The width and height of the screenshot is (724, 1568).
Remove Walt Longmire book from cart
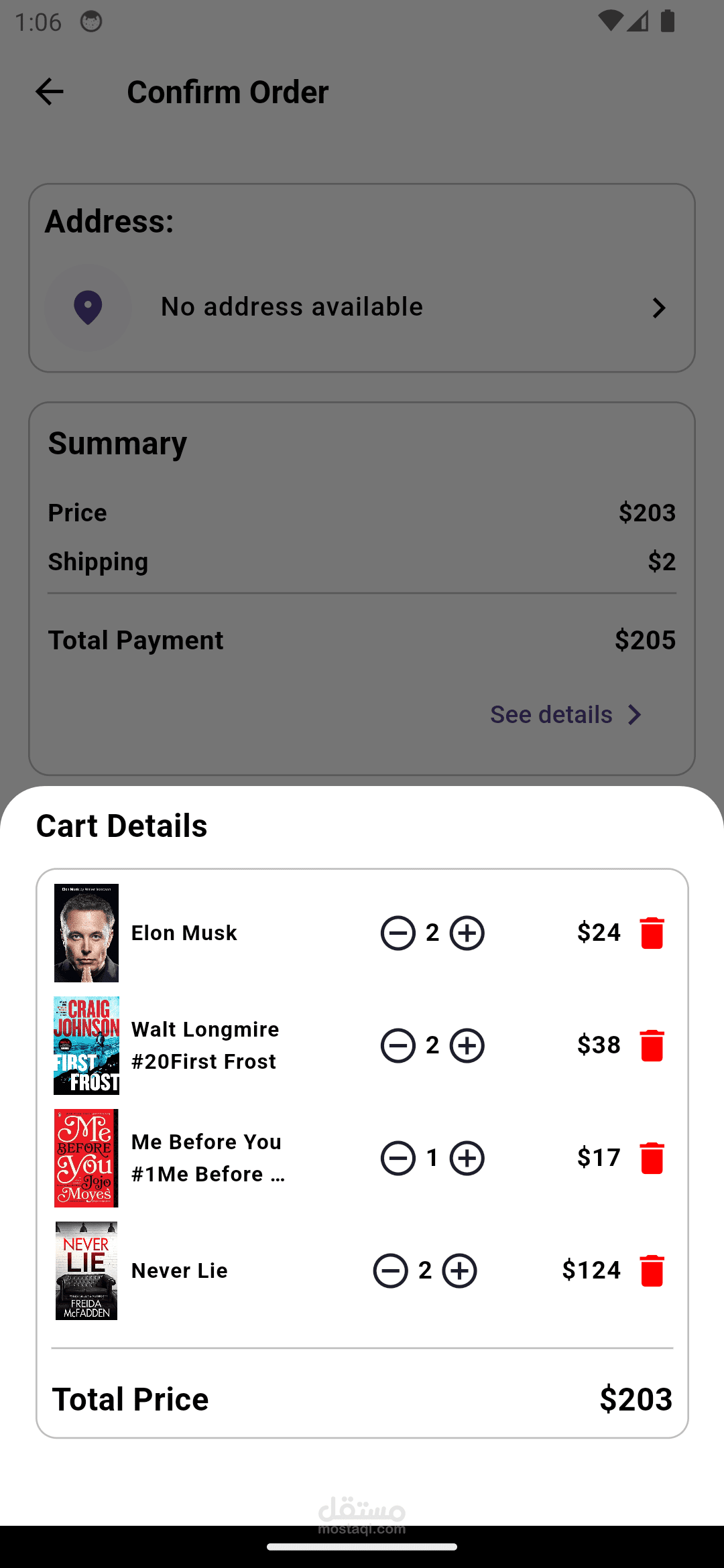(x=652, y=1045)
